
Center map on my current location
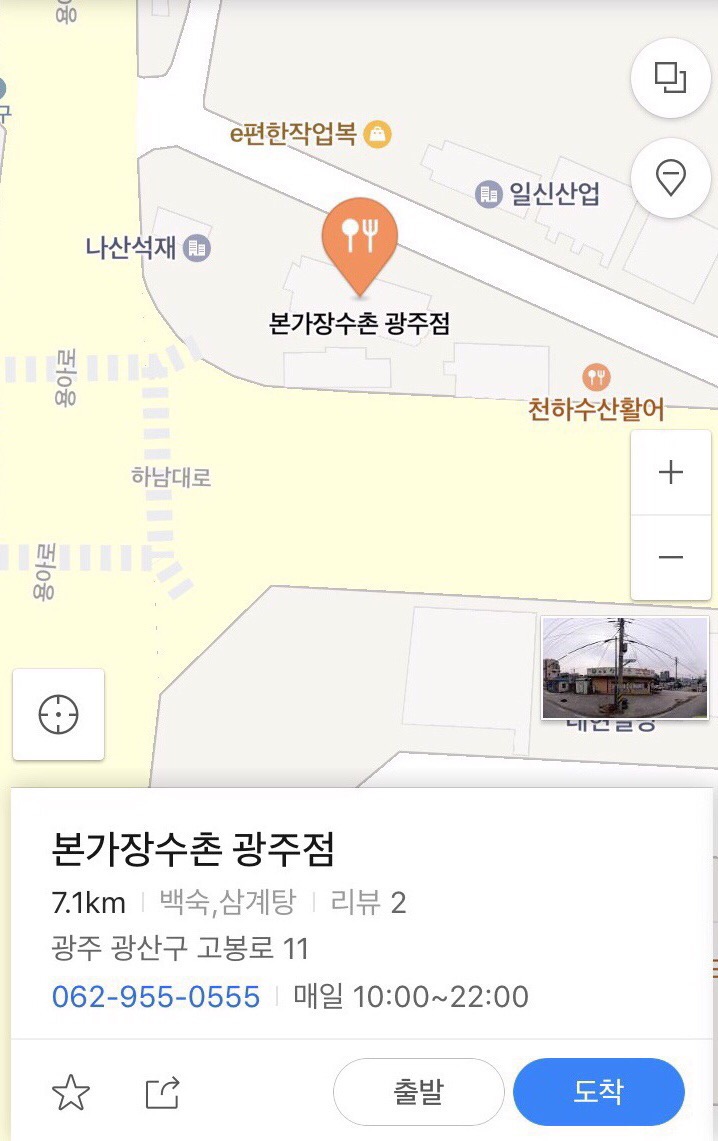tap(58, 714)
